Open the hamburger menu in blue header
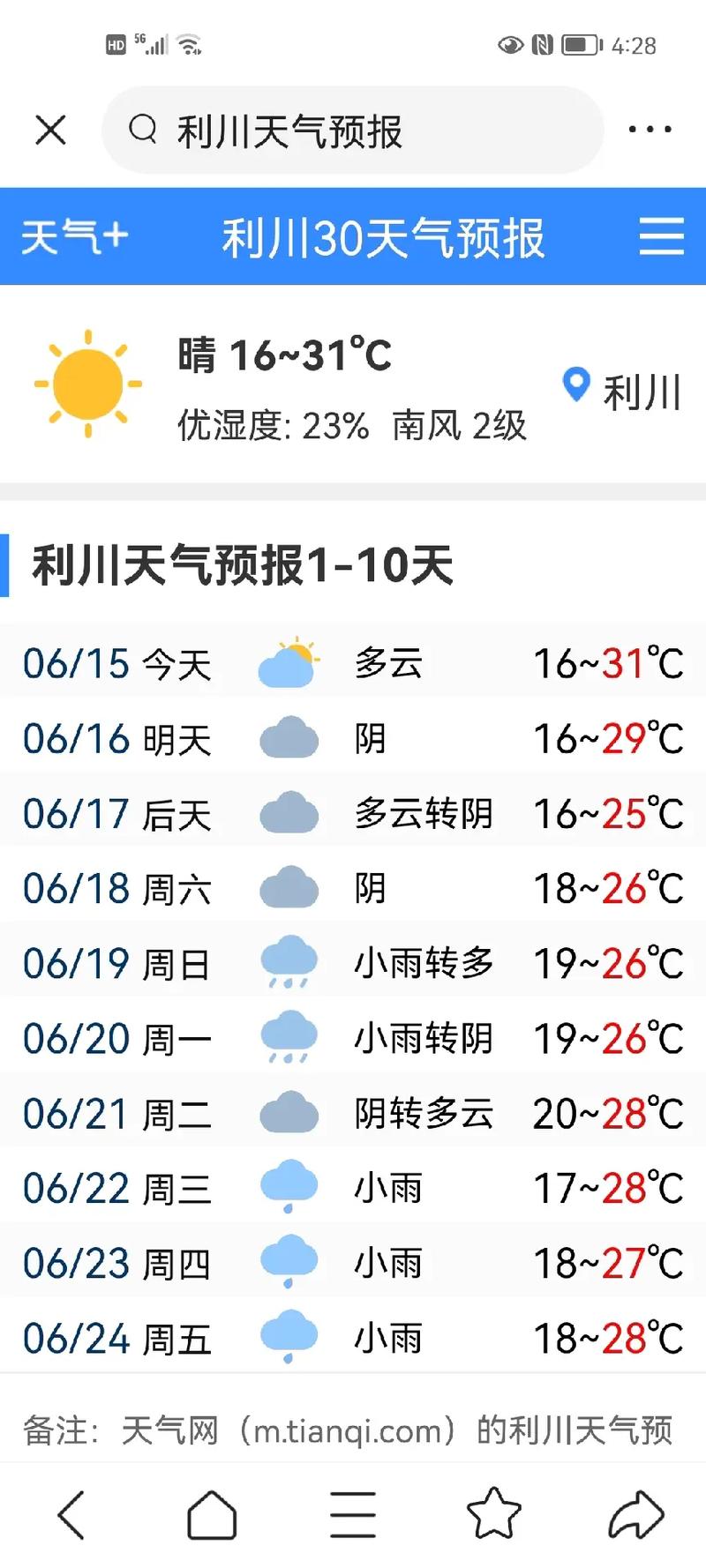 pyautogui.click(x=661, y=236)
